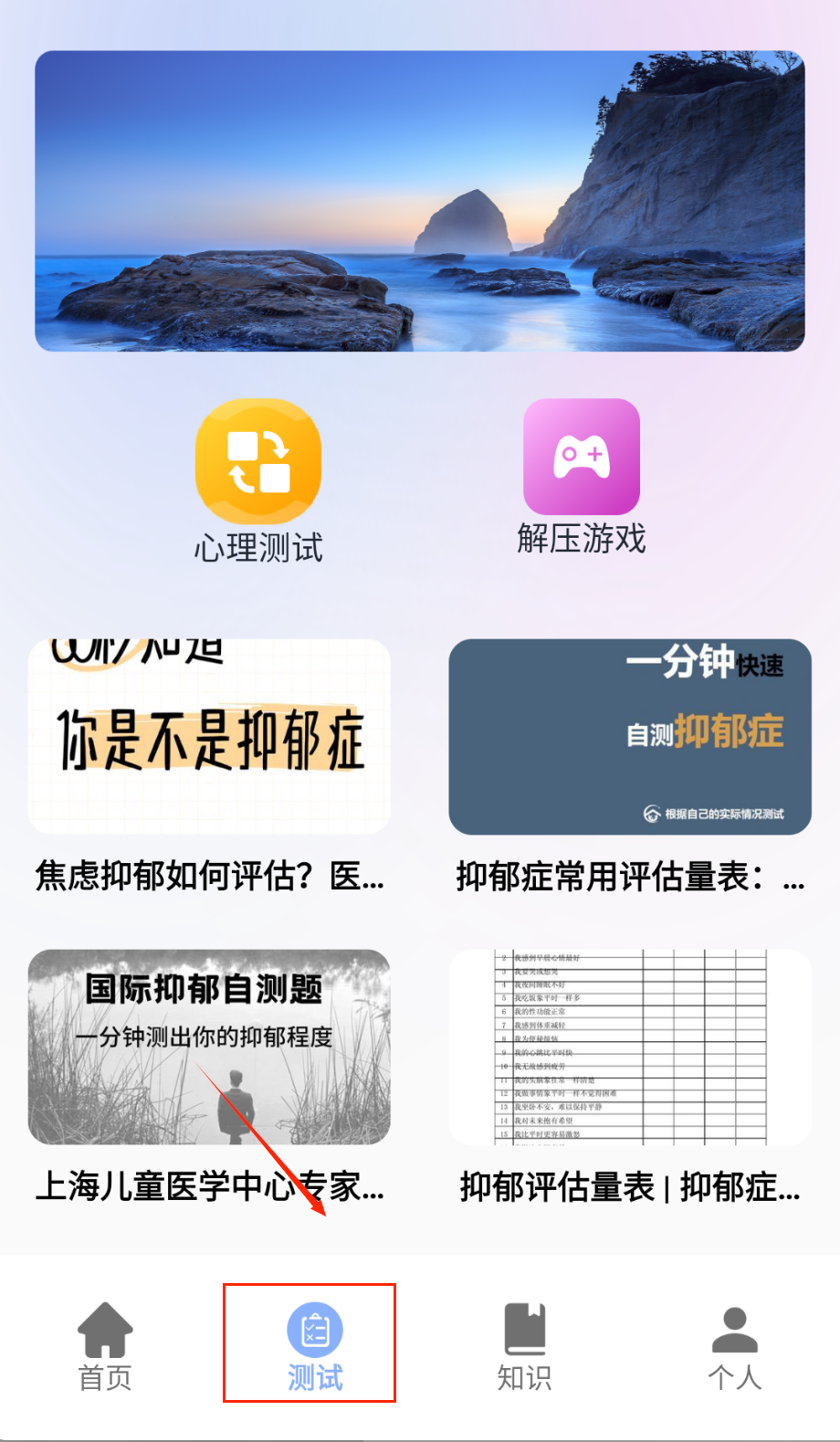Select the 知识 knowledge tab
Screen dimensions: 840x1442
point(525,1346)
